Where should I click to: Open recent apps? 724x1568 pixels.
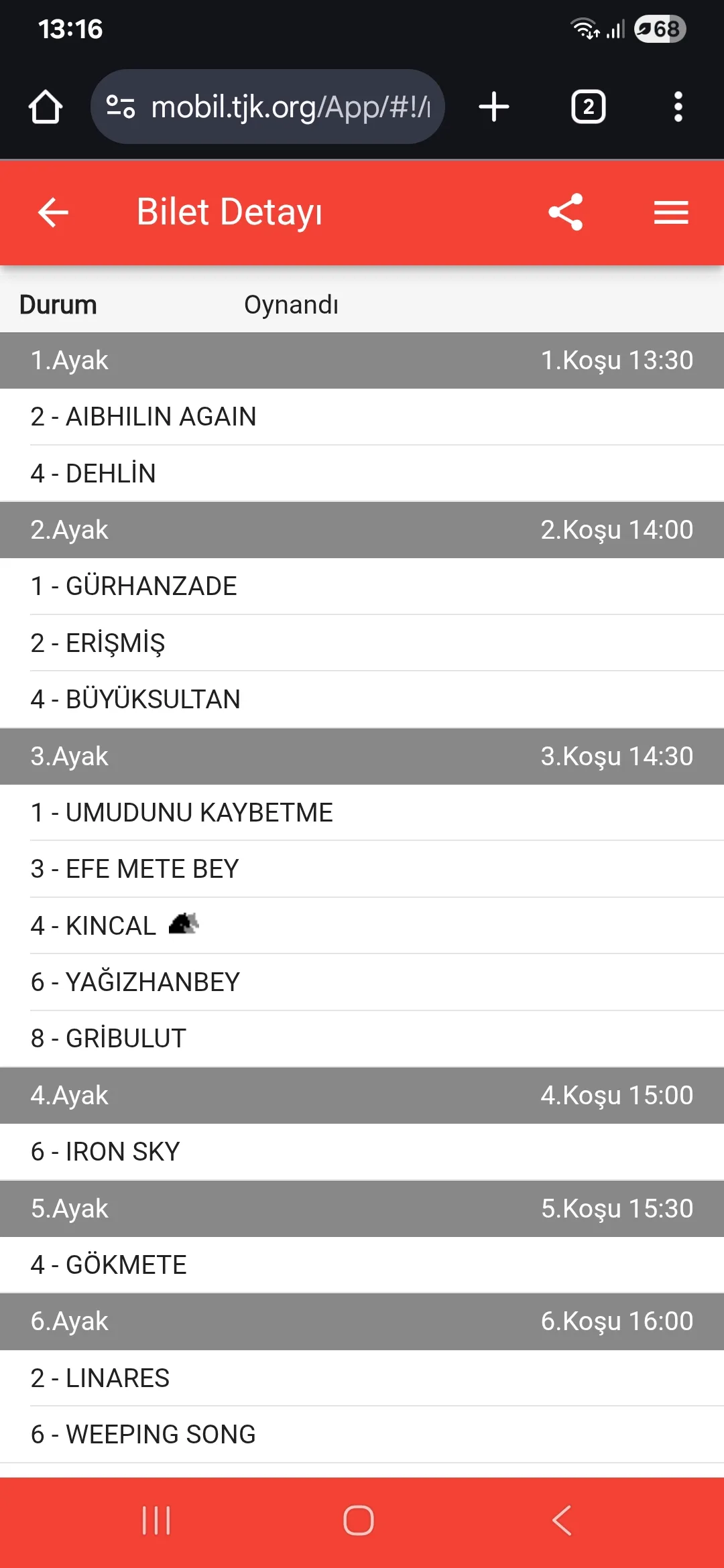[x=156, y=1520]
